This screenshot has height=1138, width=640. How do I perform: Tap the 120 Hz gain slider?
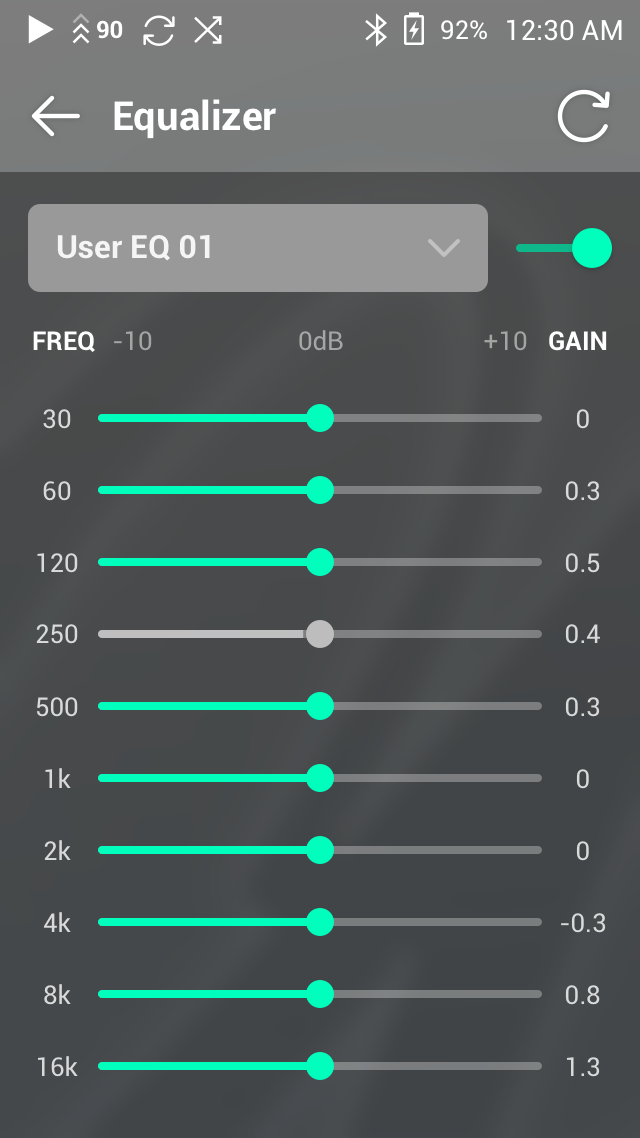tap(319, 562)
